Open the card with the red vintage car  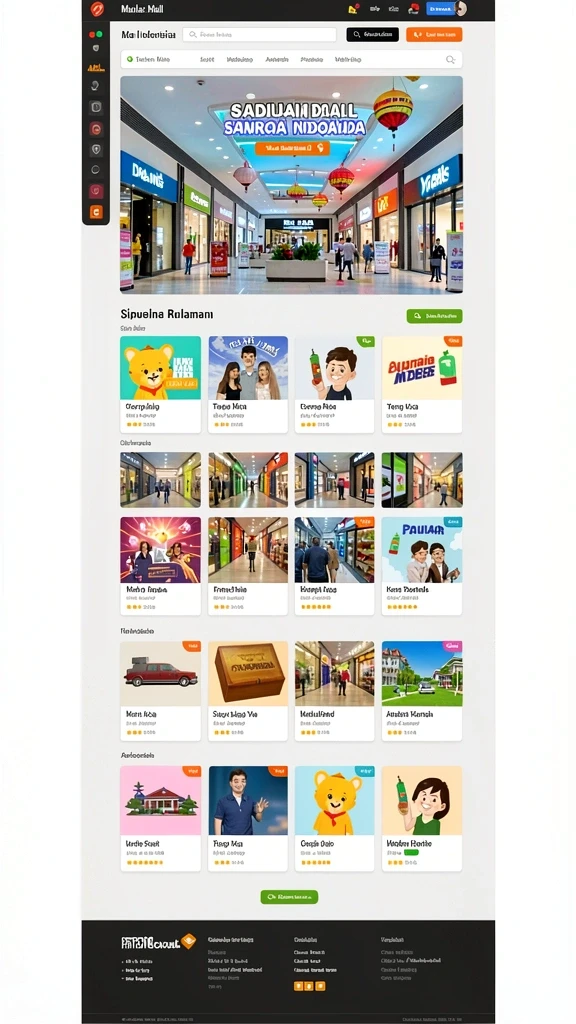point(161,690)
